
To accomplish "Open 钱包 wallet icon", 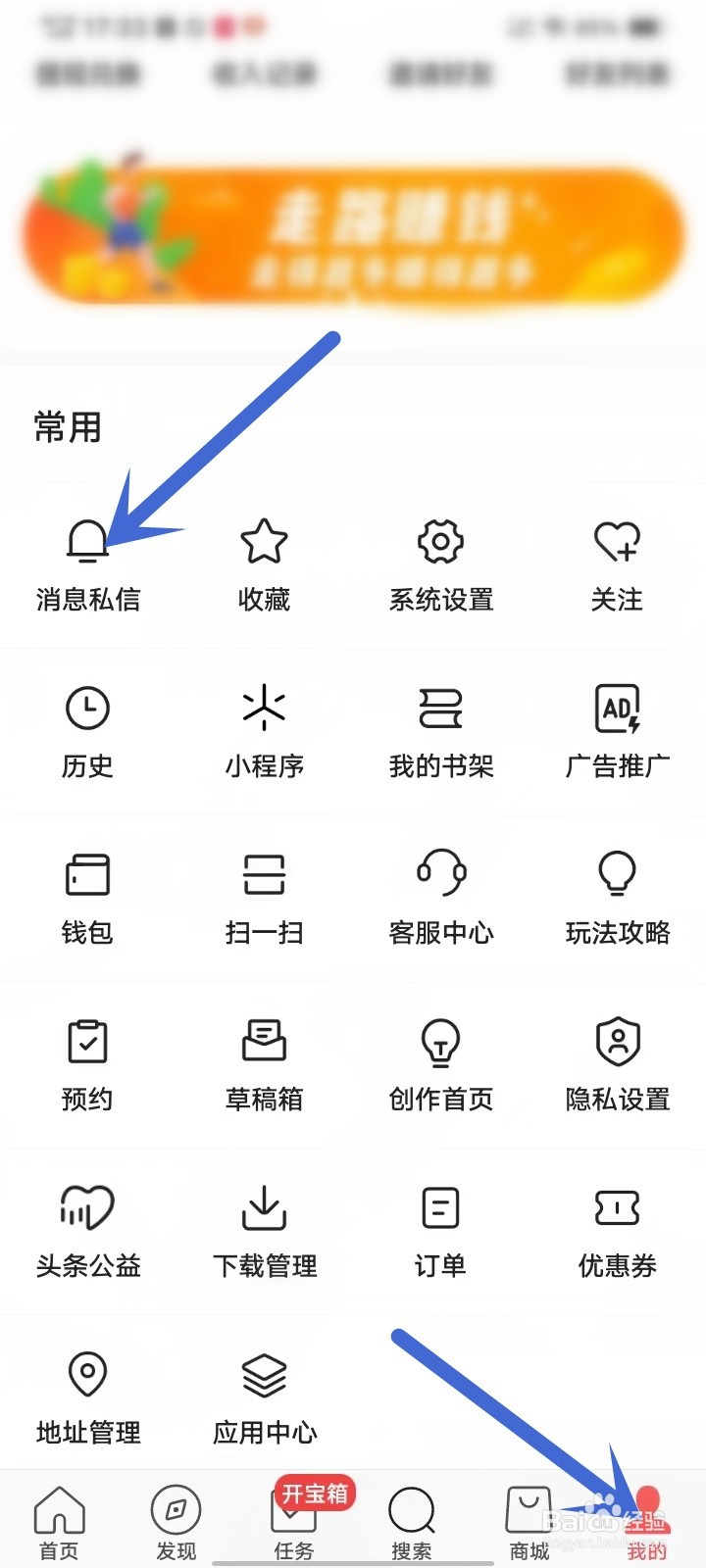I will [x=88, y=873].
